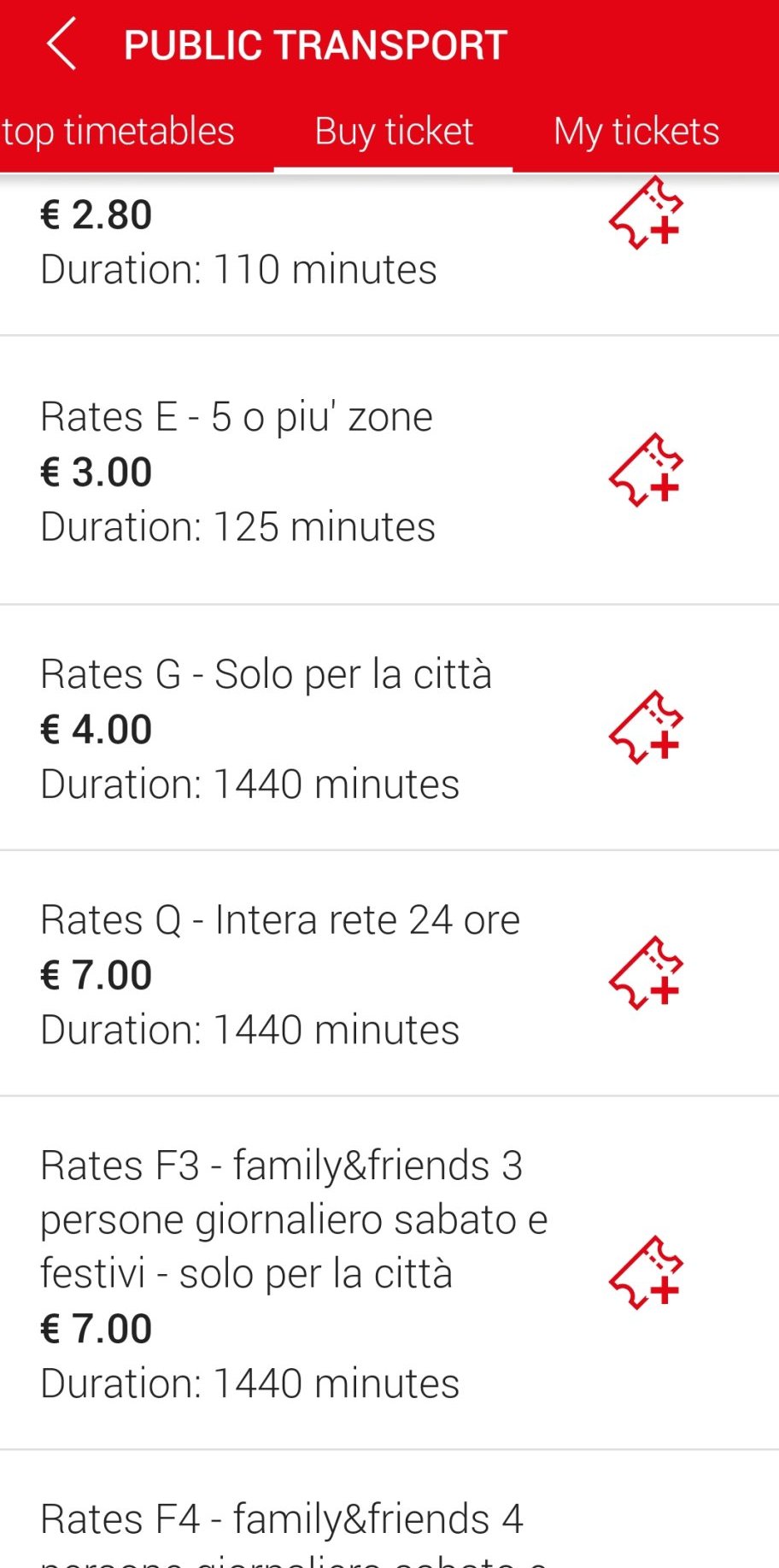Viewport: 779px width, 1568px height.
Task: Add Rates Q Intera rete 24 ore ticket
Action: (646, 973)
